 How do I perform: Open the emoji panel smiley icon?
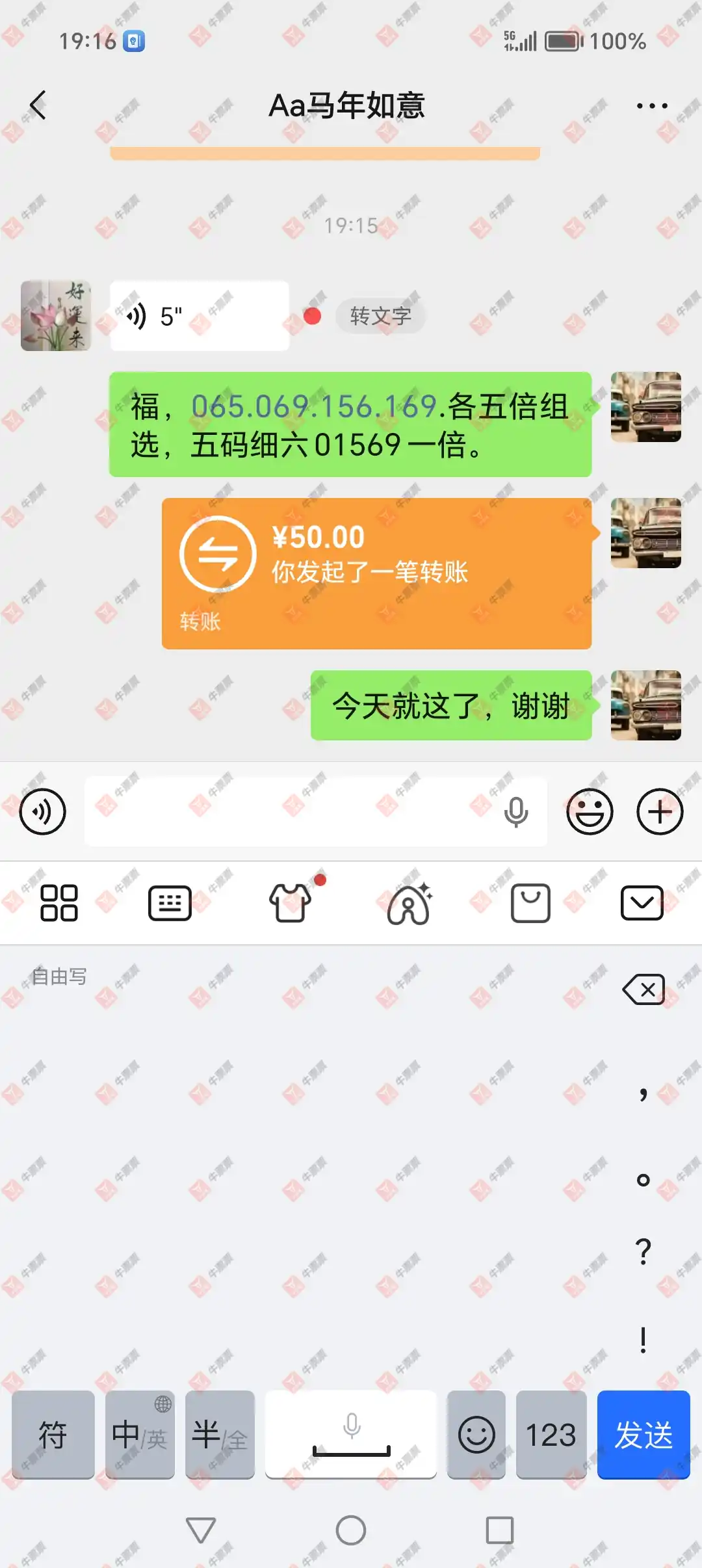pos(588,811)
